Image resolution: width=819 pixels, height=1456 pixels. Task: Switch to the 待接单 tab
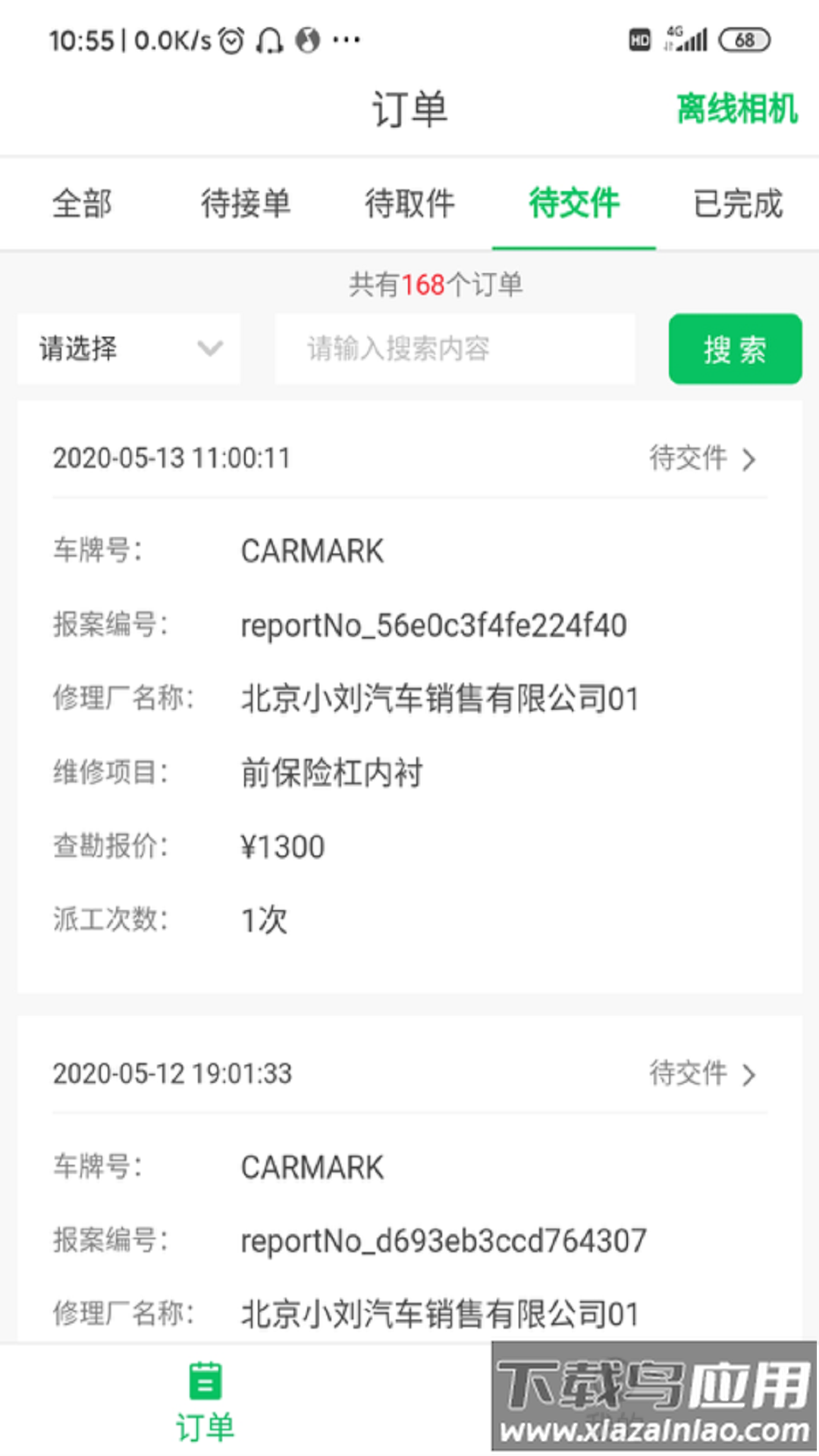tap(245, 203)
